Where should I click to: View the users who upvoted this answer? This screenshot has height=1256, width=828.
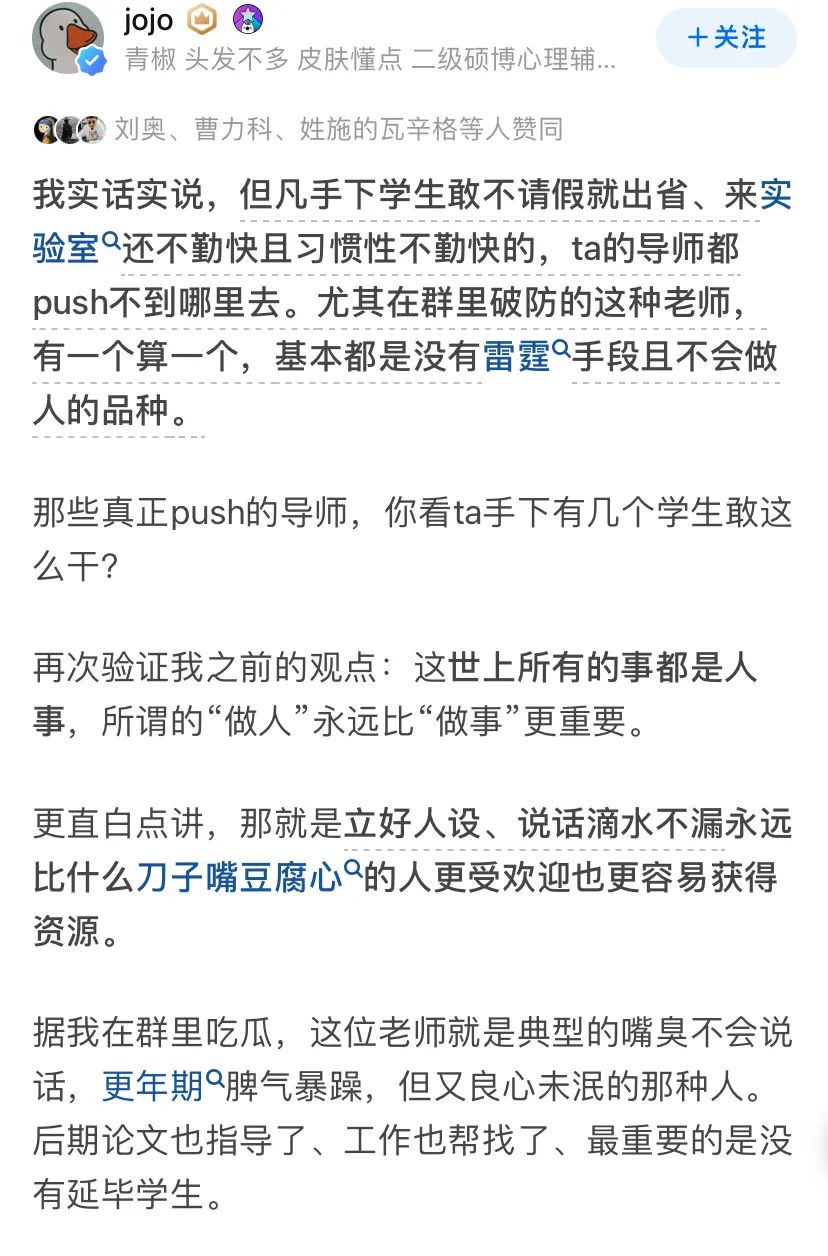(x=298, y=129)
